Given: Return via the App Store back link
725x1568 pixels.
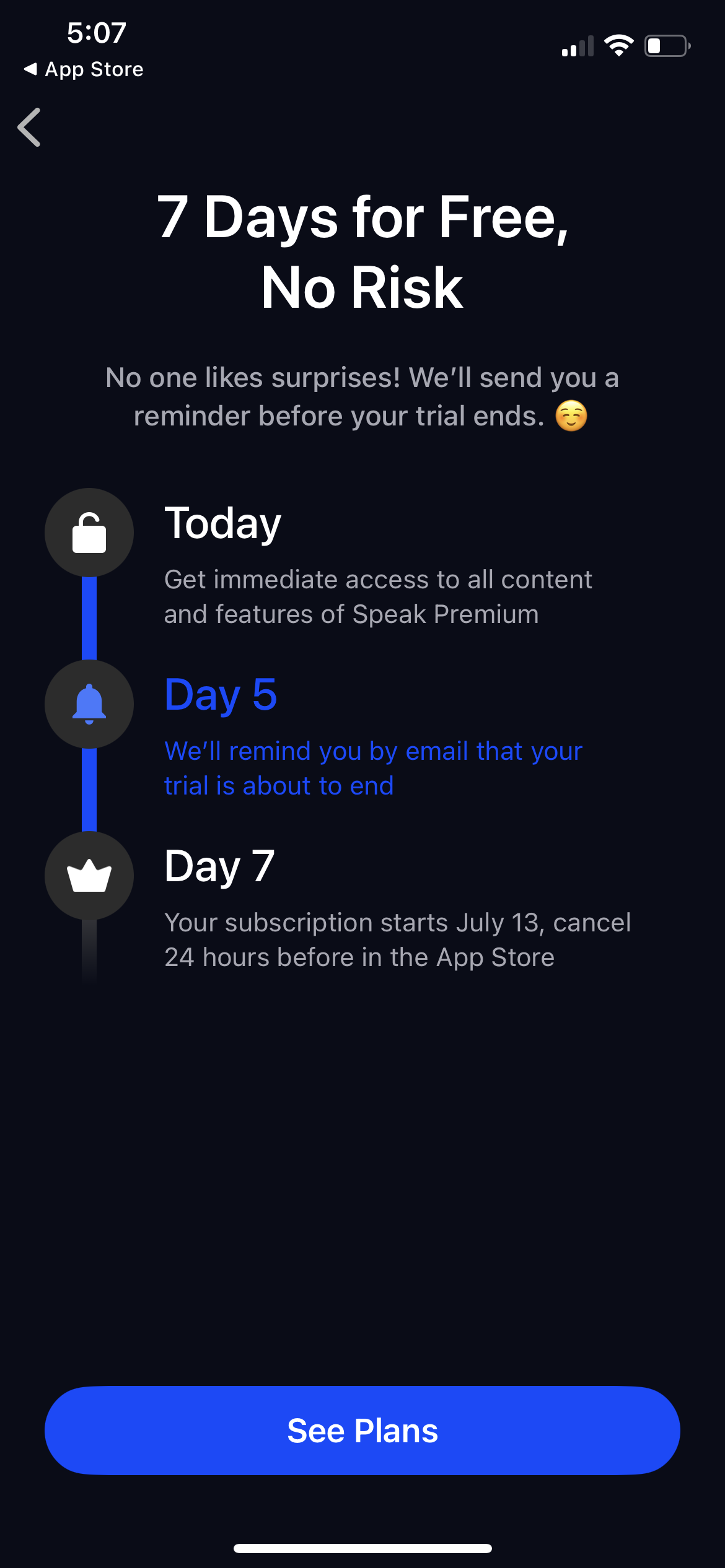Looking at the screenshot, I should click(x=84, y=69).
